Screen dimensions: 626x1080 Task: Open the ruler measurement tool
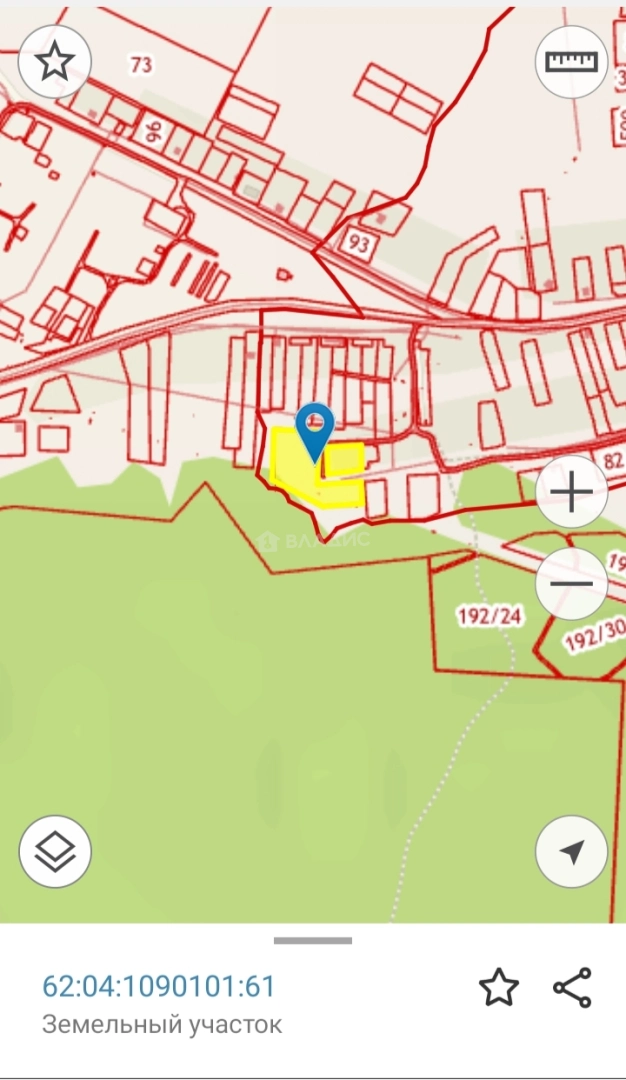pos(571,62)
